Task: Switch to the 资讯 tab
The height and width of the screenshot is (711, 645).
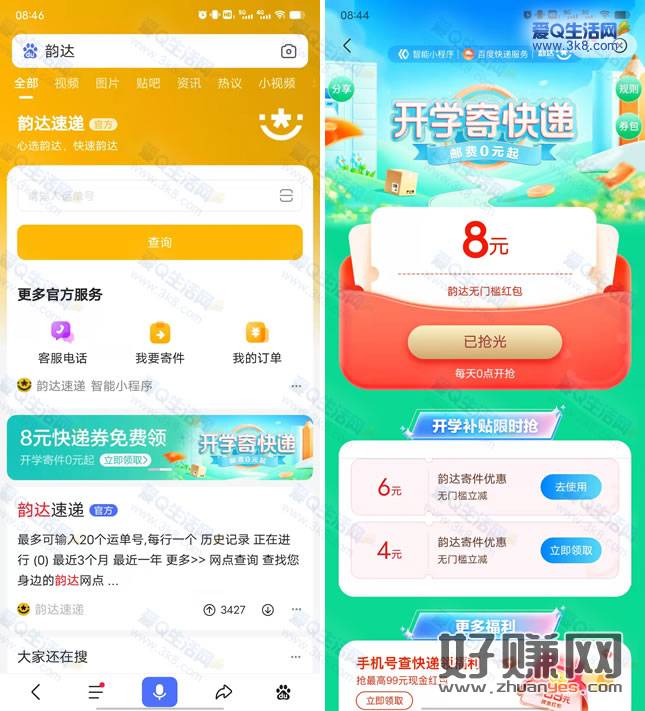Action: pyautogui.click(x=189, y=83)
